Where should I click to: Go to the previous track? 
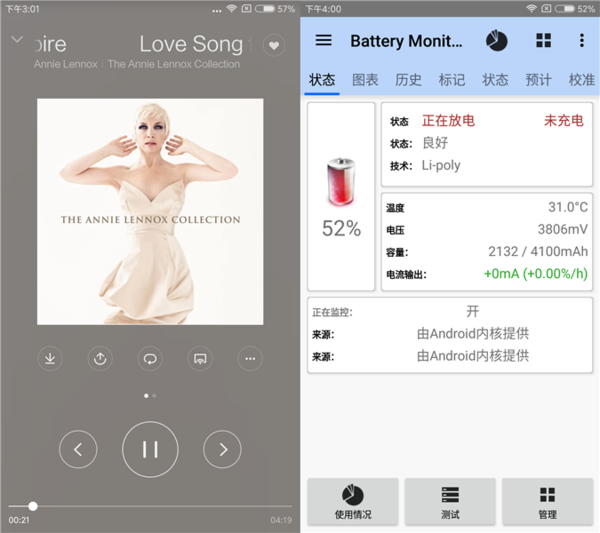(78, 449)
